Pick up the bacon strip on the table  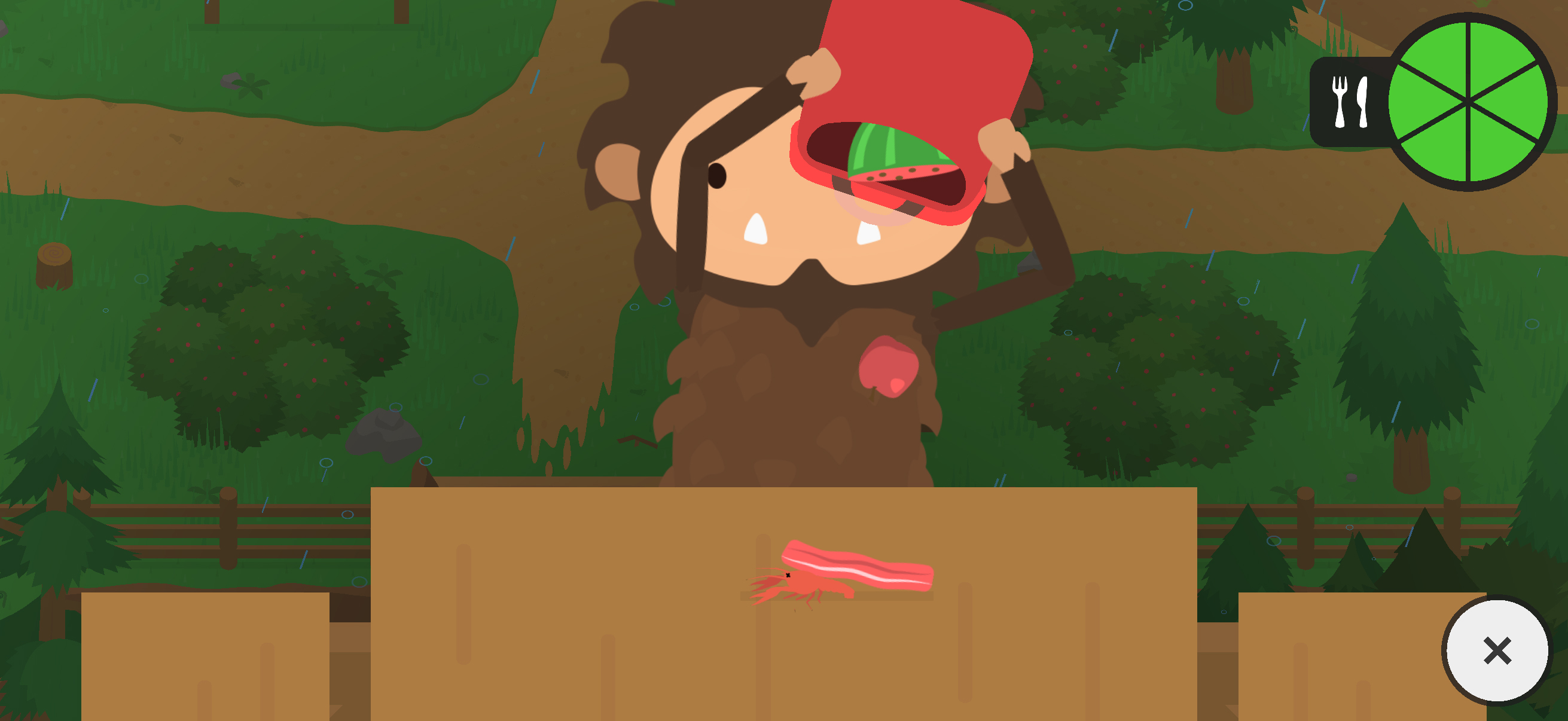(x=857, y=565)
